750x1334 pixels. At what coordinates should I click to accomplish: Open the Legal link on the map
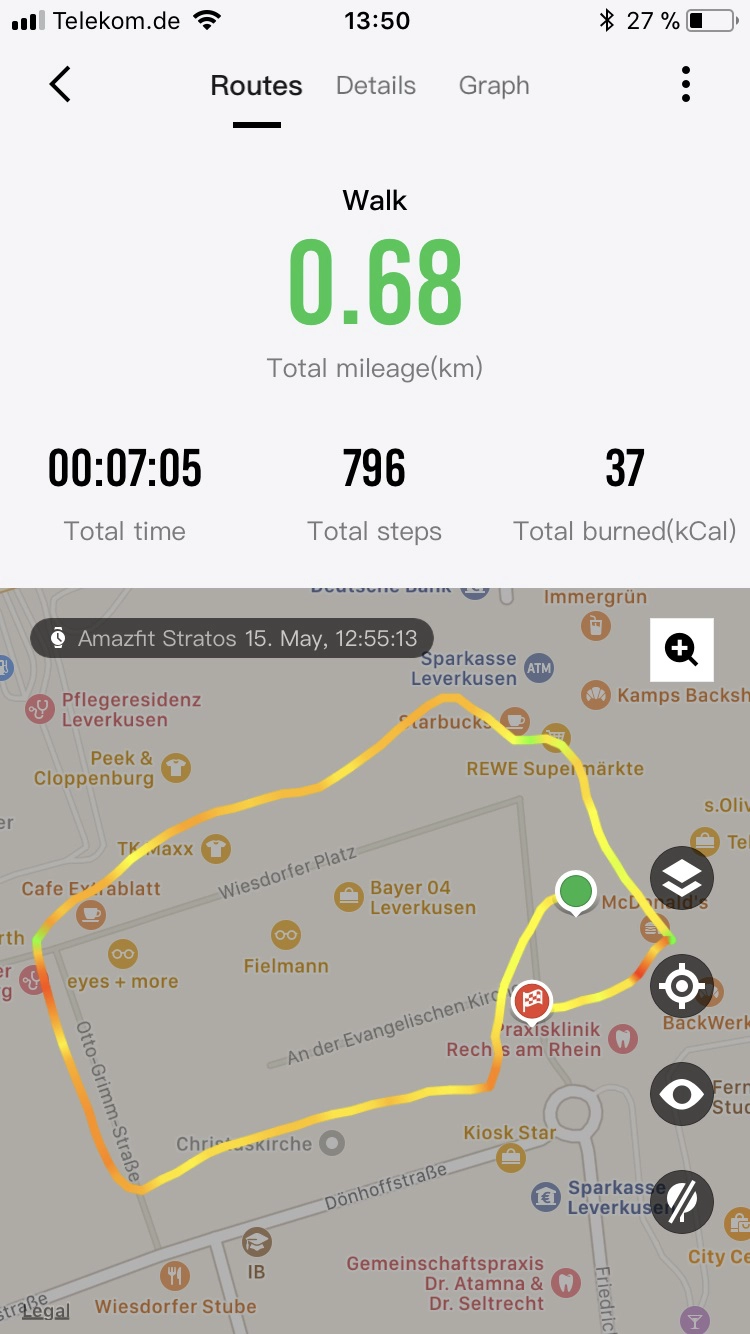point(46,1311)
